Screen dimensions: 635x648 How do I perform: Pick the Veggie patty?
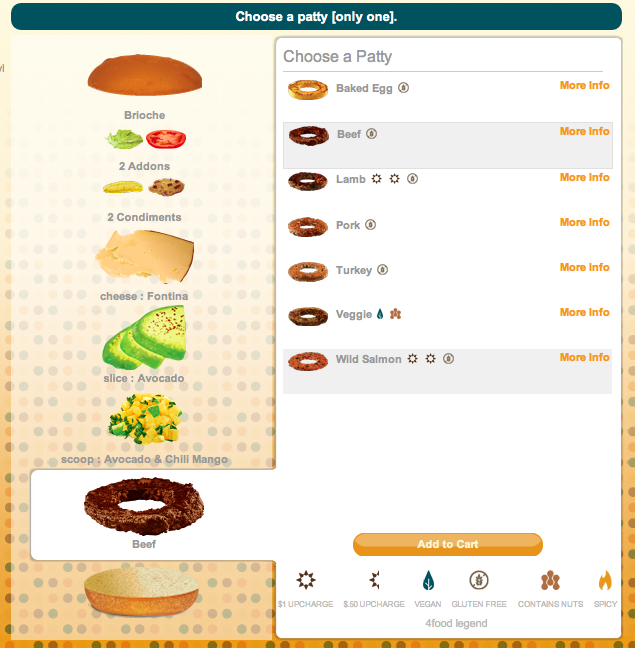click(353, 315)
